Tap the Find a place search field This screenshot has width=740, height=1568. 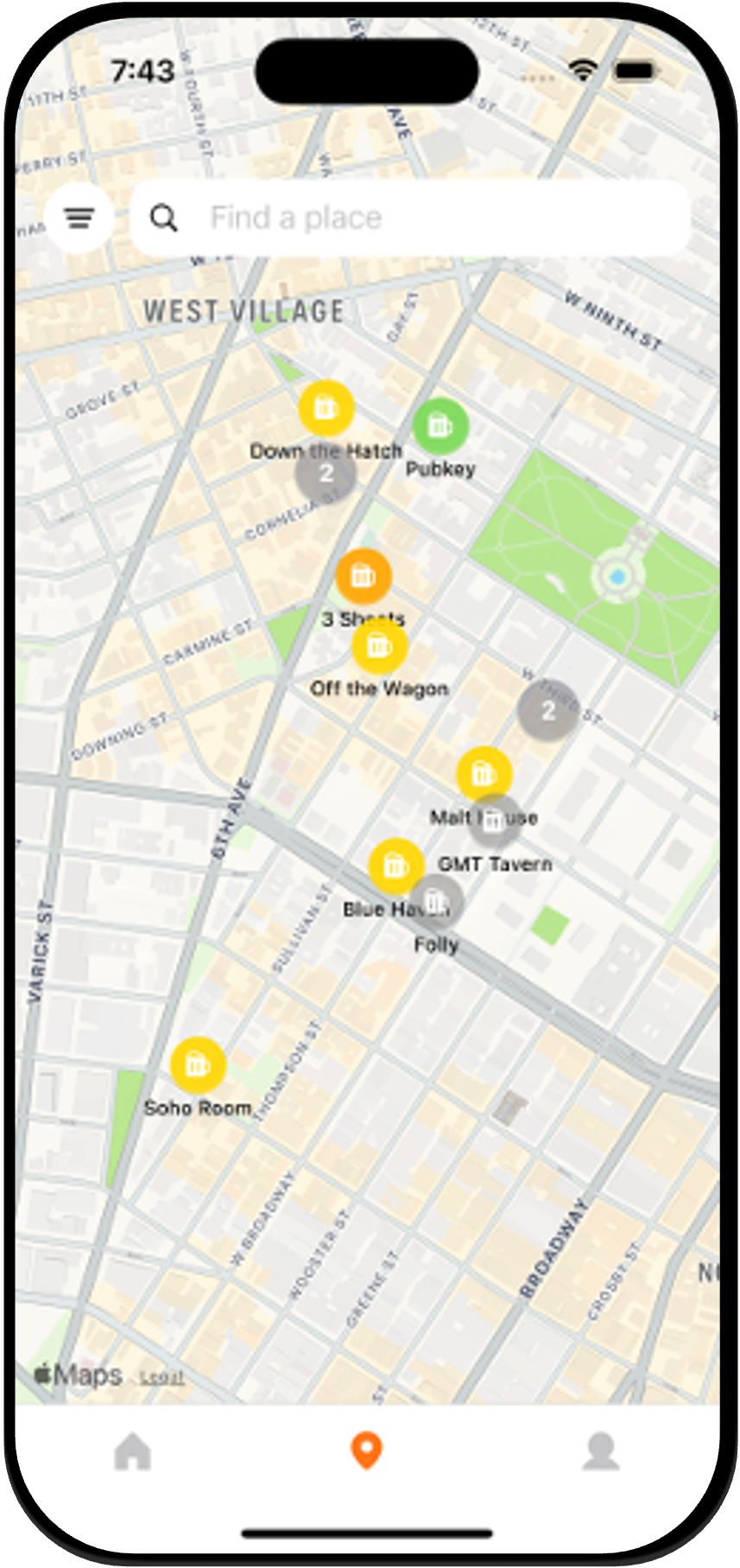(x=410, y=219)
